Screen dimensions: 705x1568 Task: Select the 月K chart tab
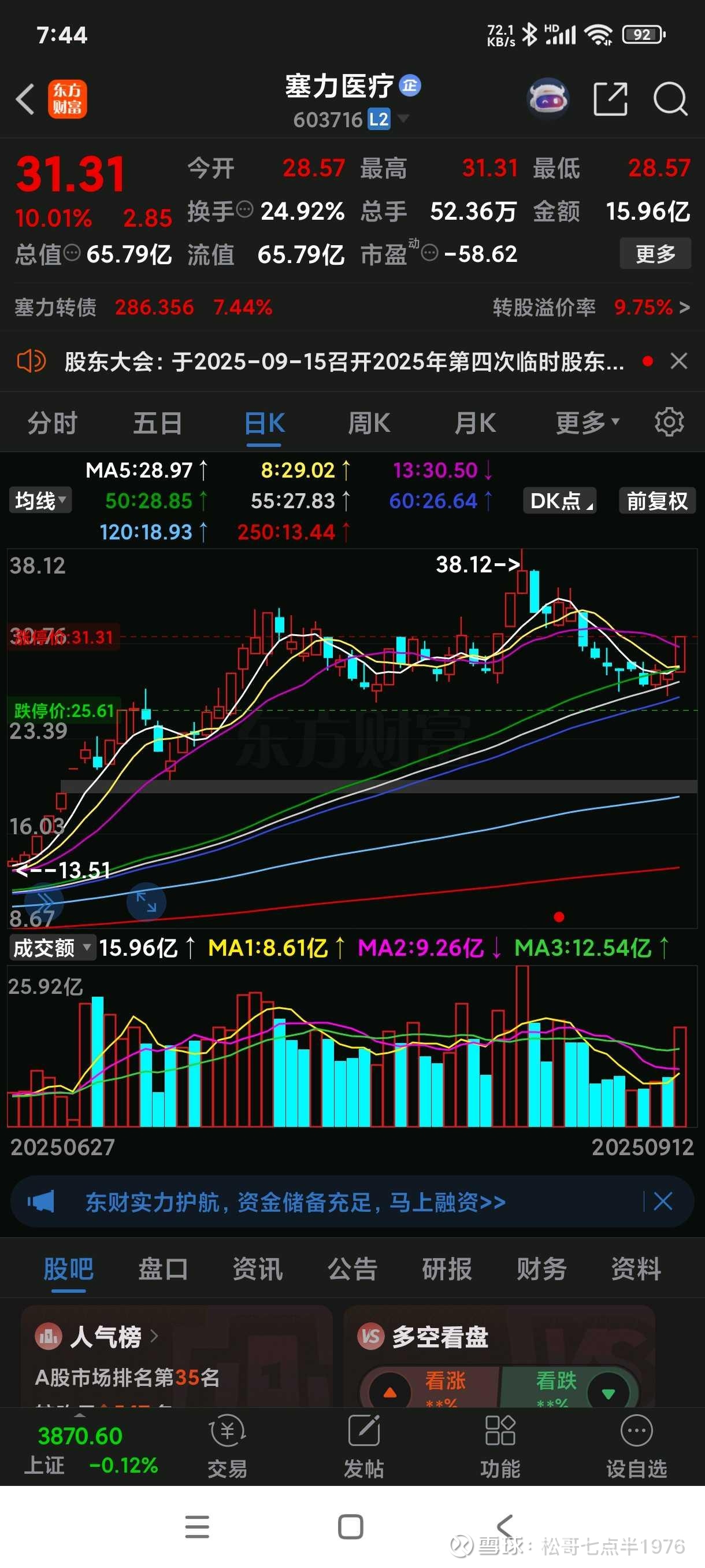click(x=475, y=423)
